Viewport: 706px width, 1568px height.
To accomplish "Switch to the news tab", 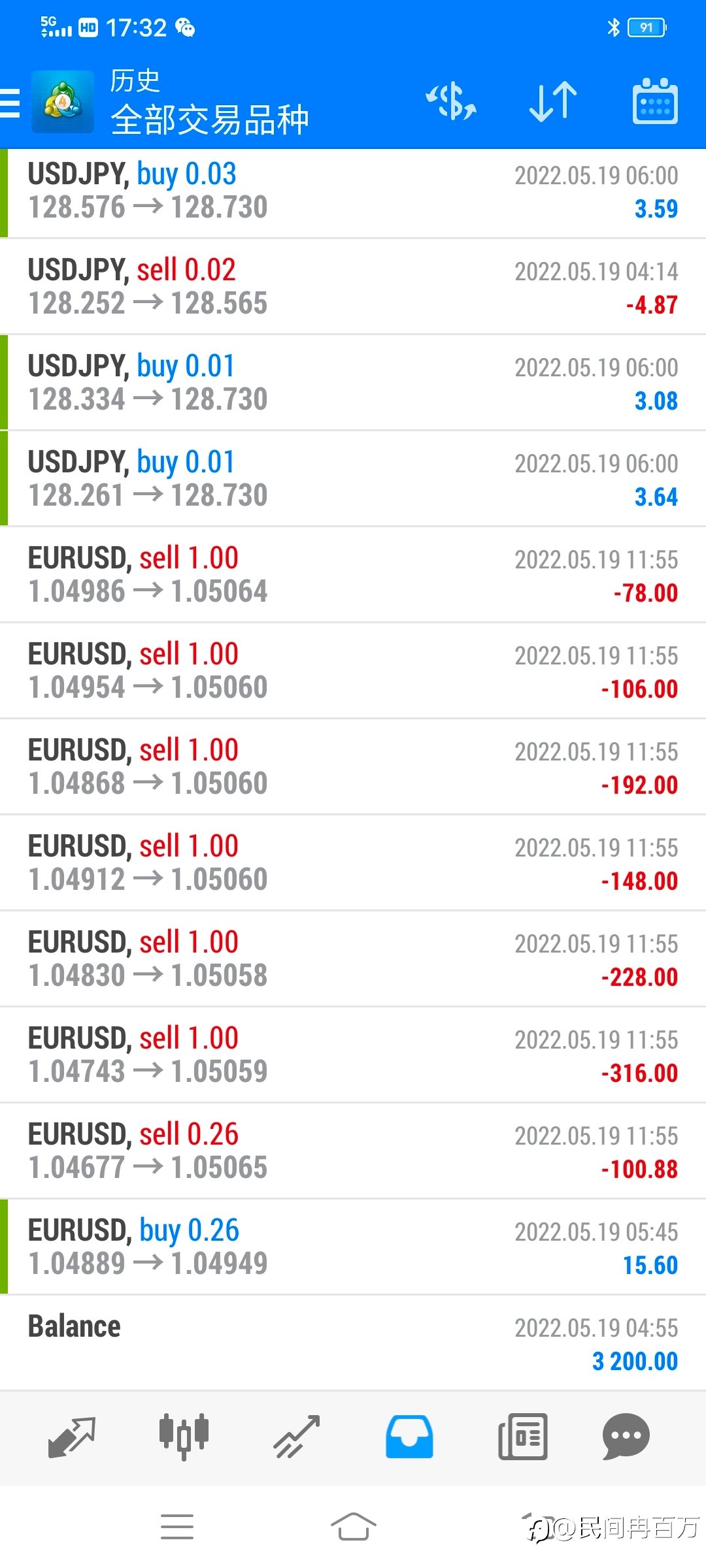I will click(x=522, y=1437).
